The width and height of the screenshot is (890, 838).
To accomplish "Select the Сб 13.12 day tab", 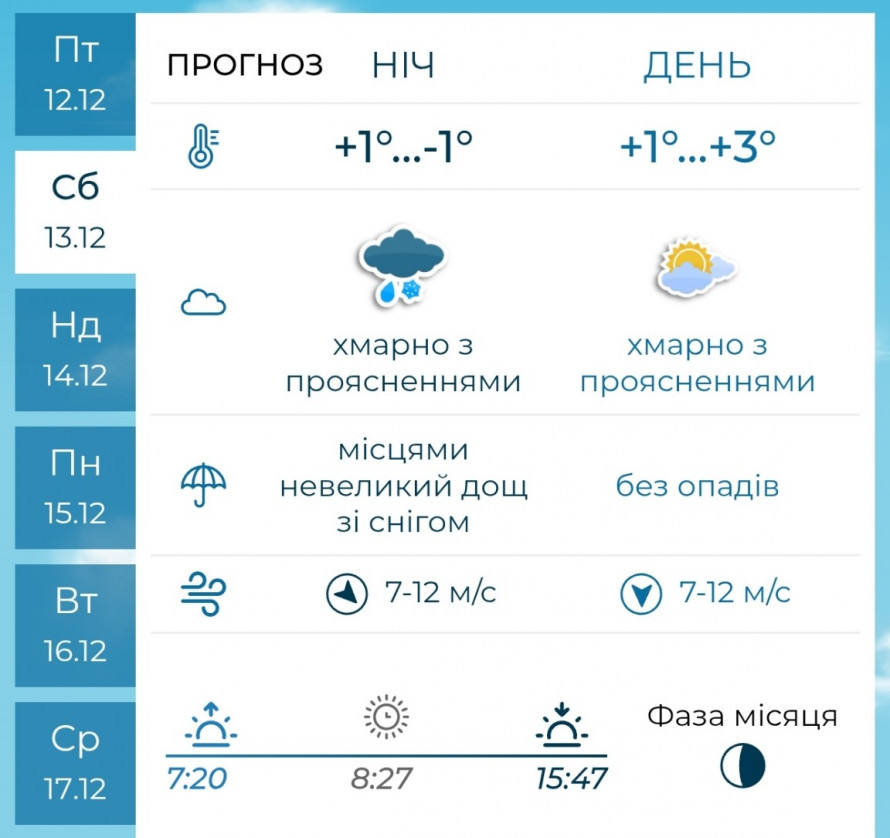I will pyautogui.click(x=75, y=212).
